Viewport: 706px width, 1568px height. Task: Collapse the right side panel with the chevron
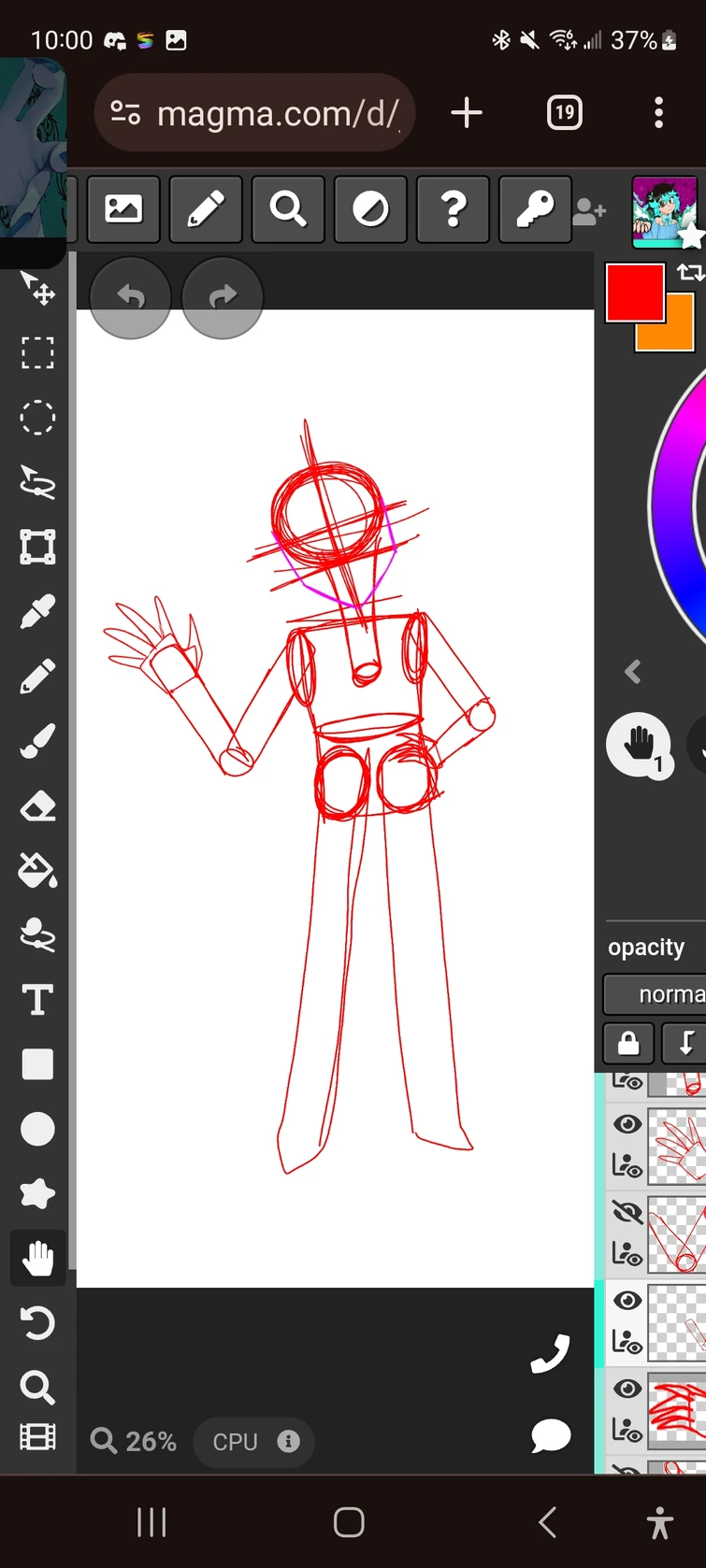[633, 671]
